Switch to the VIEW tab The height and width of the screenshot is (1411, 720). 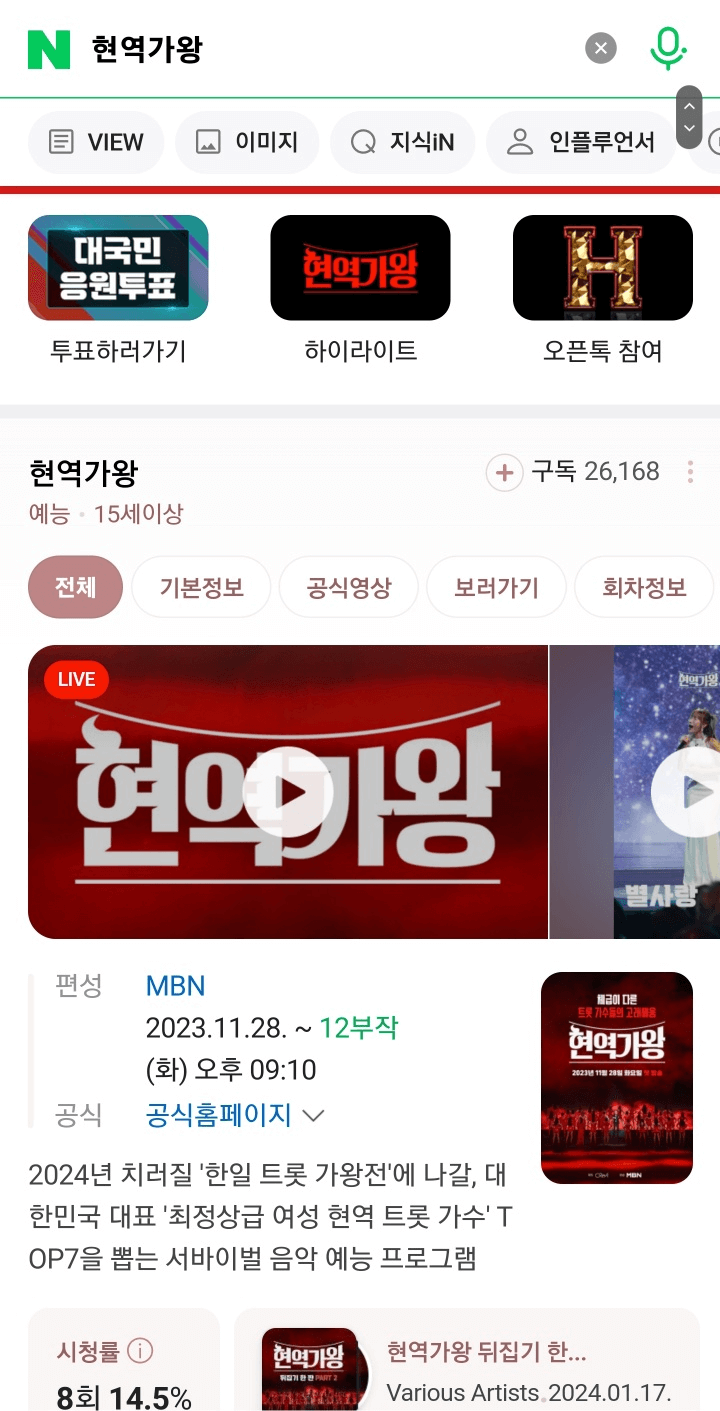click(x=95, y=142)
